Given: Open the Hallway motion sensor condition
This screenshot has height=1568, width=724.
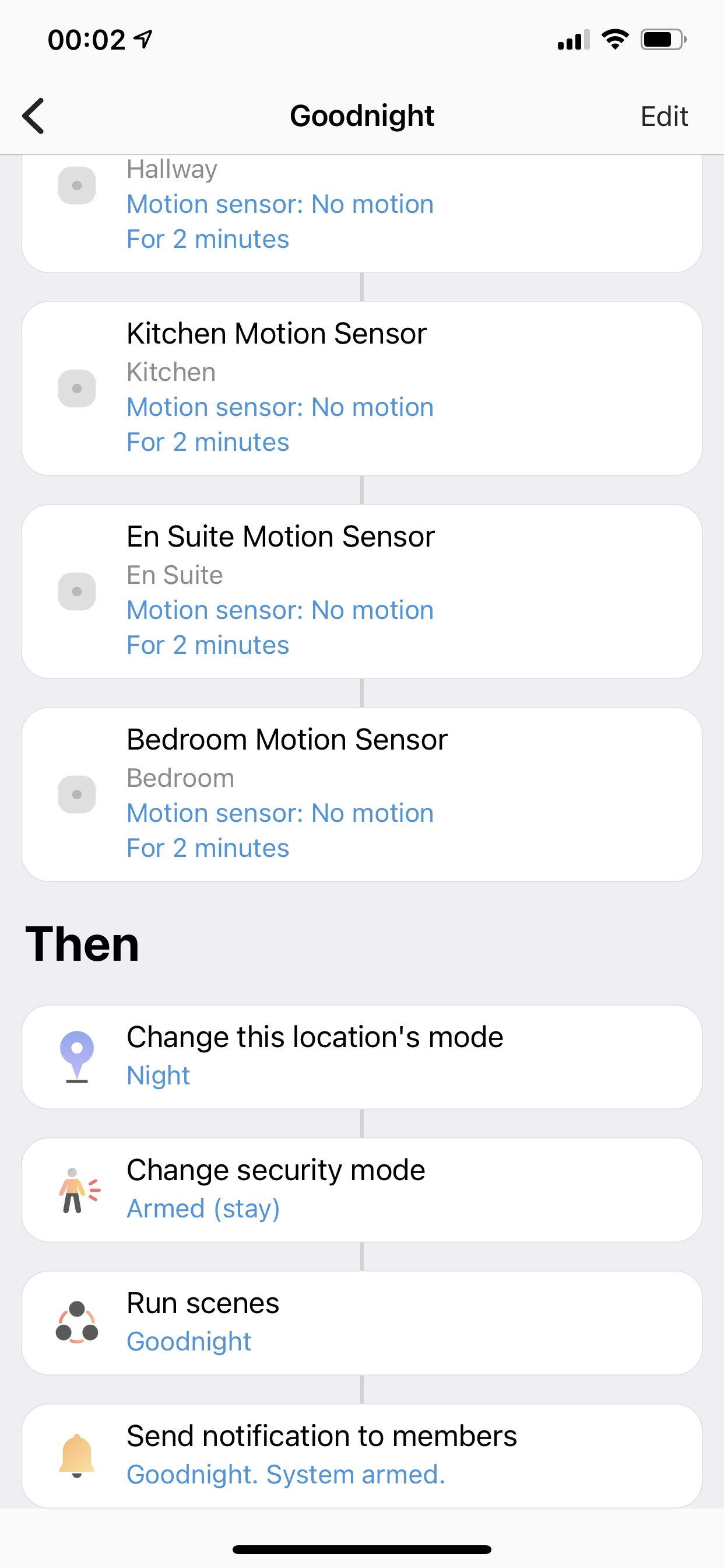Looking at the screenshot, I should [x=362, y=213].
